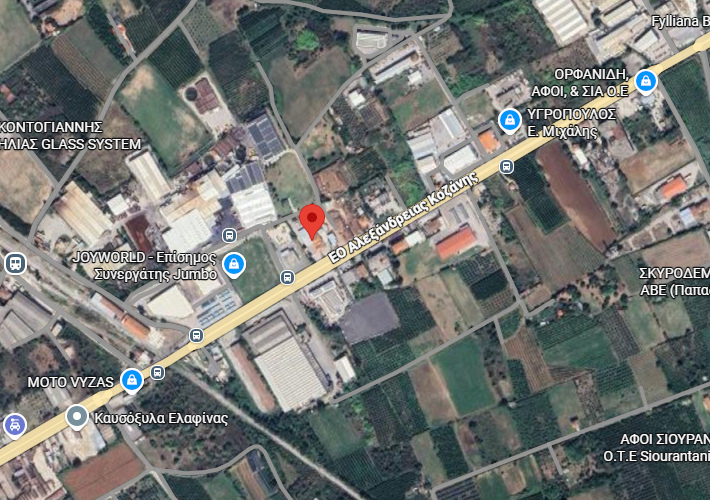Image resolution: width=710 pixels, height=500 pixels.
Task: Select ΥΓΡΟΠΟΥΛΟΣ Ε. Μιχάλης shop pin
Action: [510, 121]
